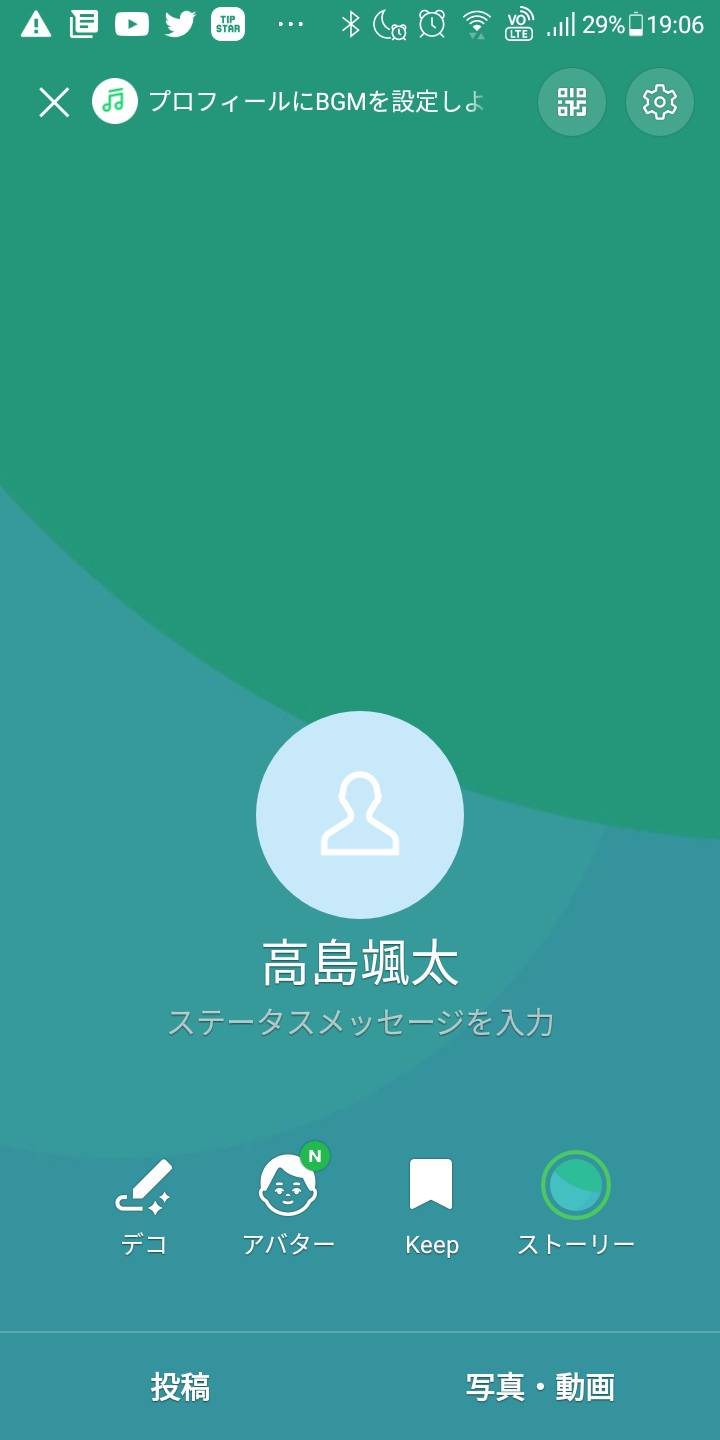Switch to the 投稿 tab

coord(180,1387)
